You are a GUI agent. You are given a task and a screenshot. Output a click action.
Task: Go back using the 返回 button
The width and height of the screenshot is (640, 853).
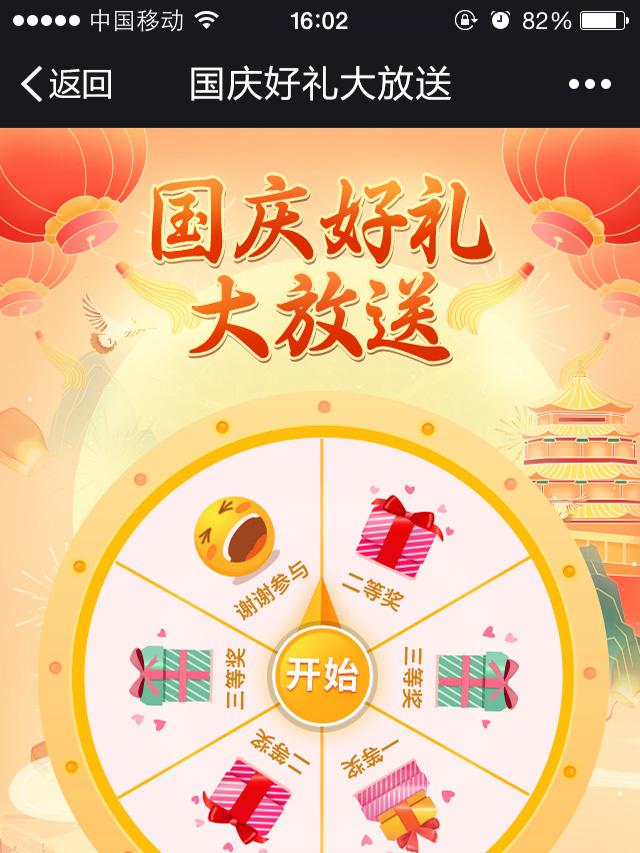tap(66, 85)
